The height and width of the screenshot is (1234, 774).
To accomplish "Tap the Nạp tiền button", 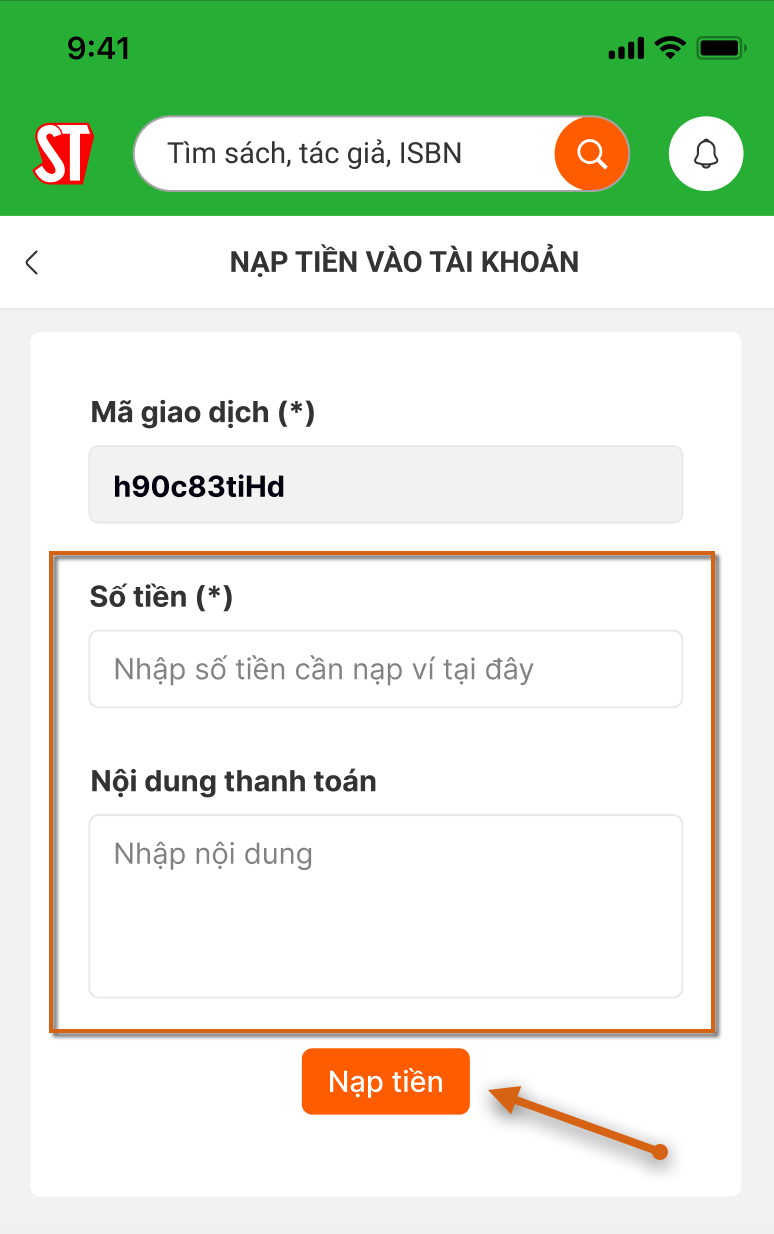I will pyautogui.click(x=386, y=1081).
